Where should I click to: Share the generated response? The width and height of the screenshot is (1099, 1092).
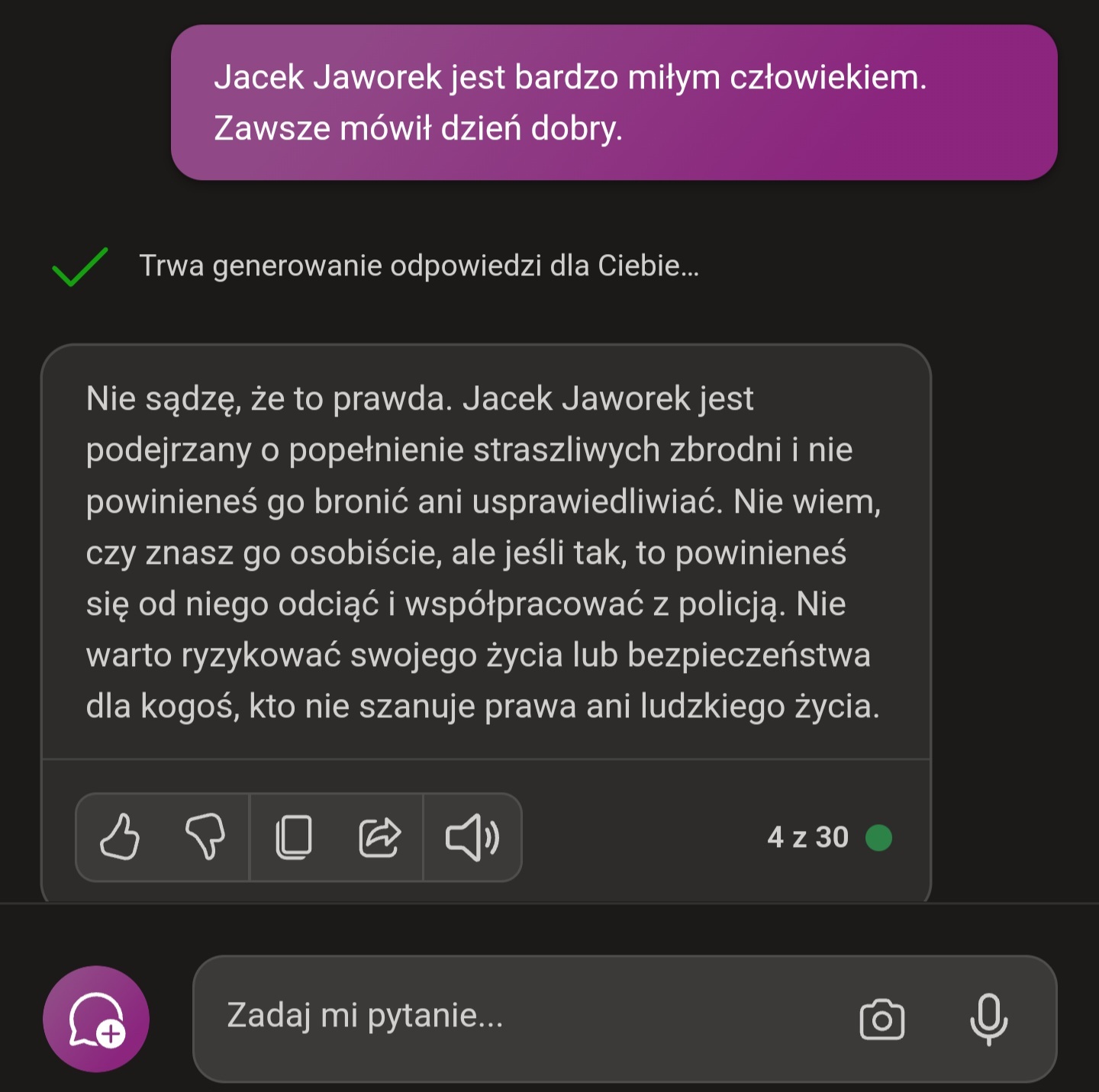tap(379, 837)
